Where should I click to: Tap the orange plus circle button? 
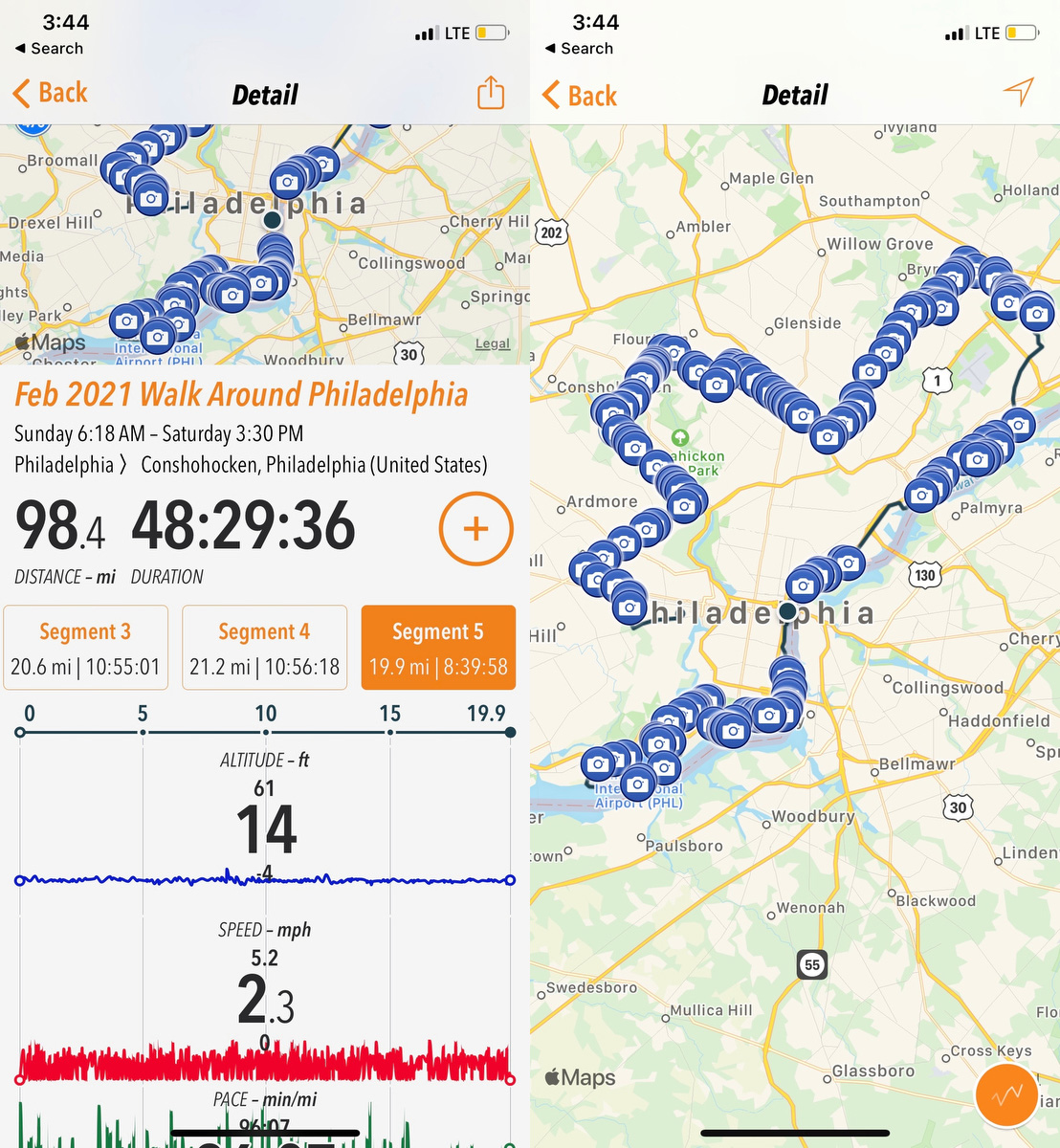(475, 529)
